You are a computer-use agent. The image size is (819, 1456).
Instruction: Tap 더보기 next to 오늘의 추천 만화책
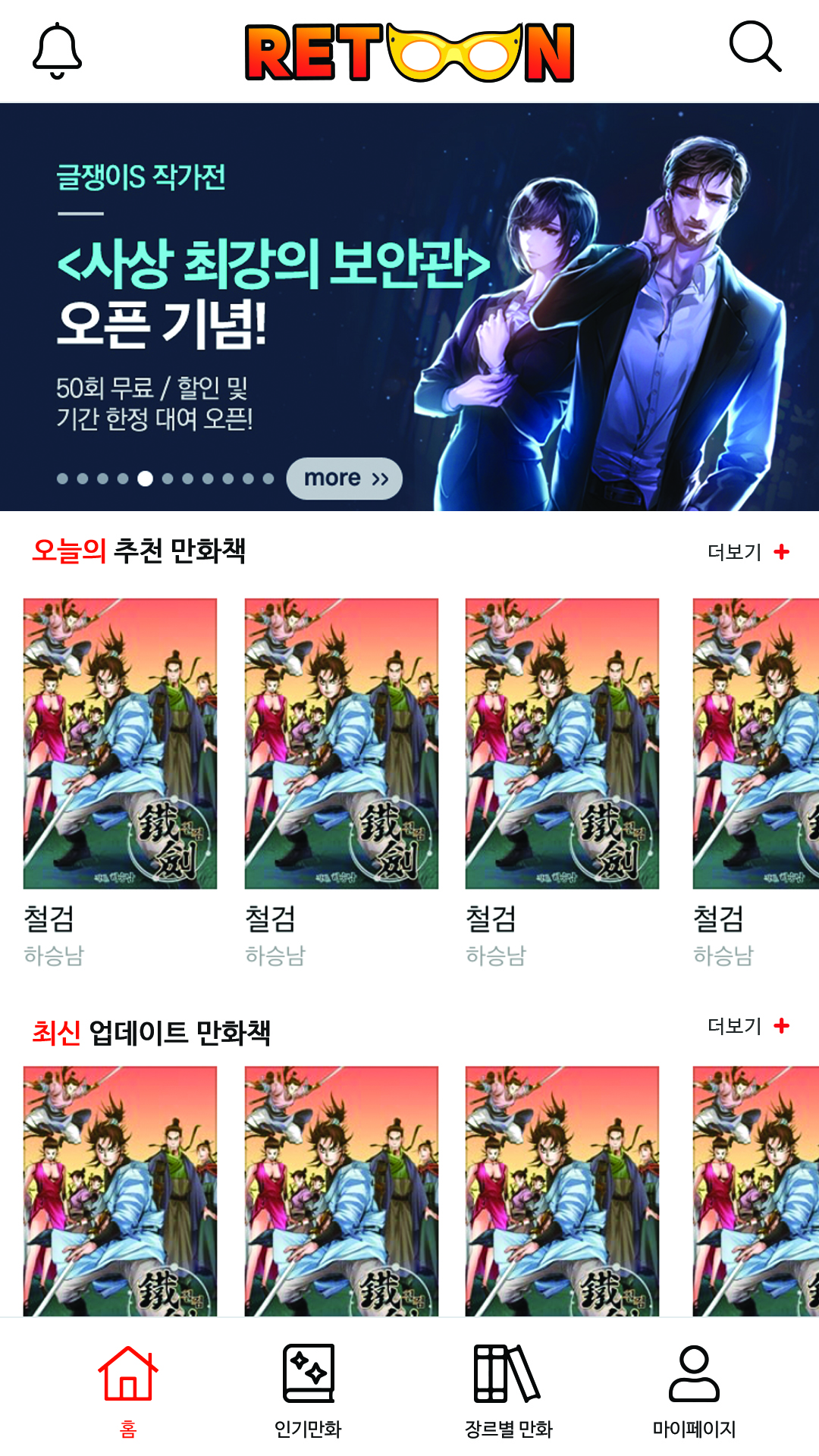748,552
